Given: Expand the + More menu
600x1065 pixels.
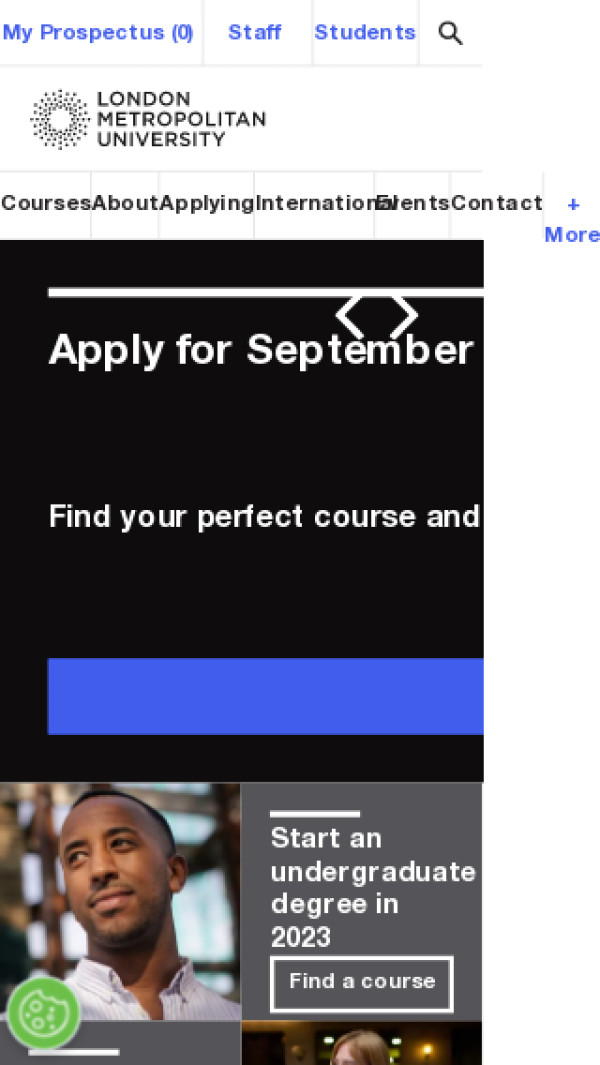Looking at the screenshot, I should pyautogui.click(x=572, y=219).
